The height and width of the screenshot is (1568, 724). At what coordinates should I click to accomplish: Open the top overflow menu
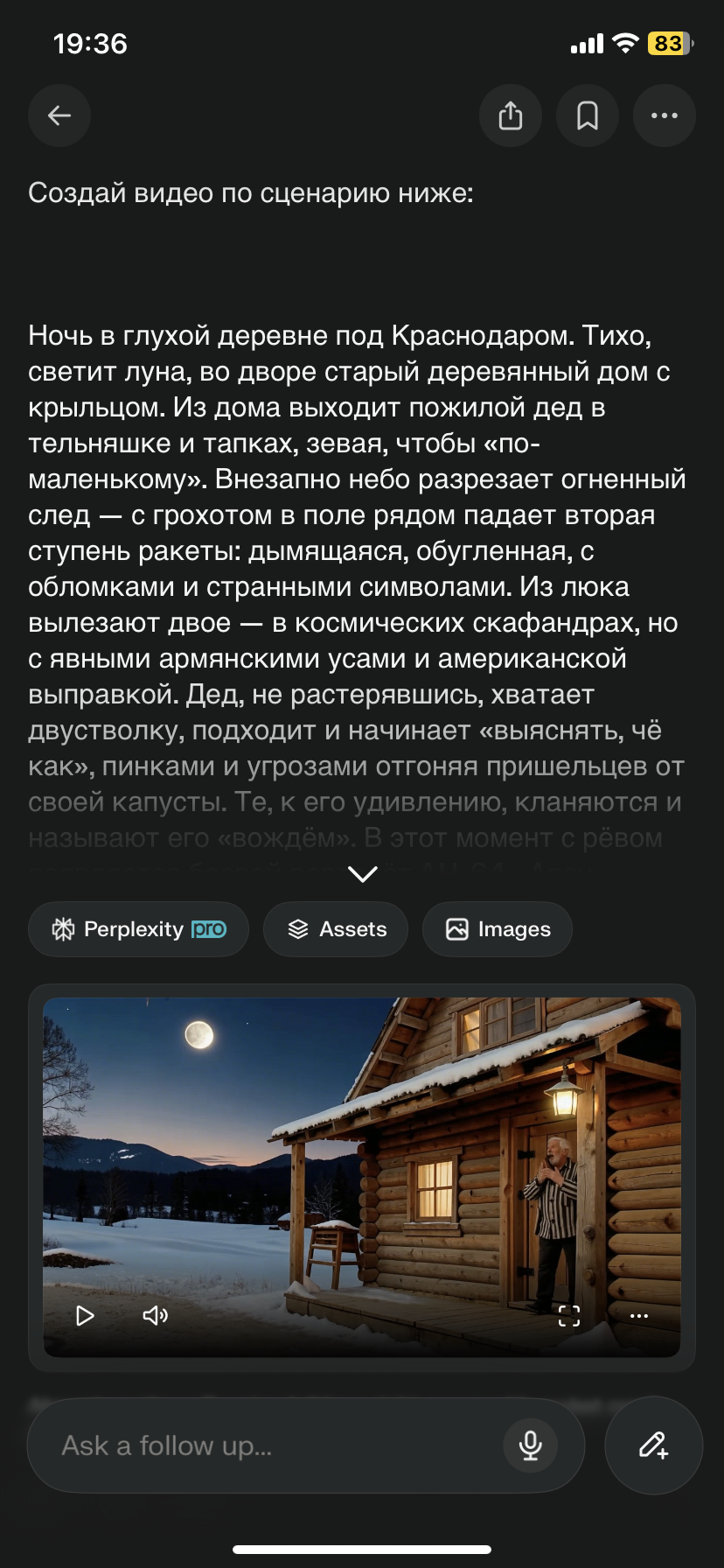pos(665,115)
